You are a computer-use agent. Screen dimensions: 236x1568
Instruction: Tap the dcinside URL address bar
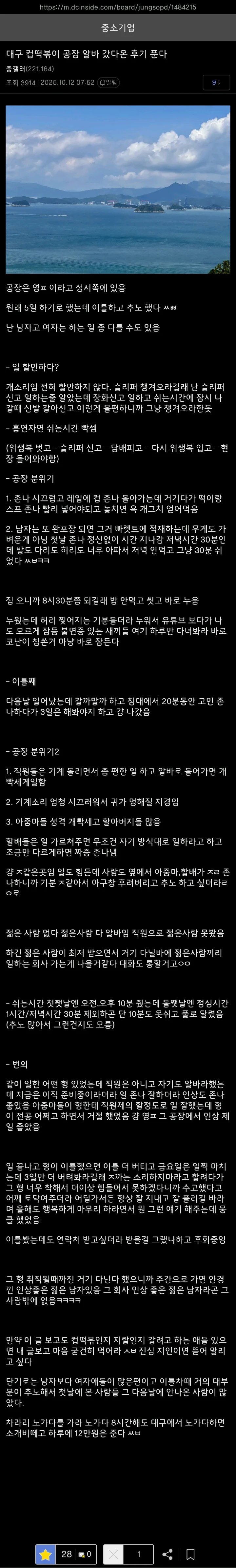point(117,7)
